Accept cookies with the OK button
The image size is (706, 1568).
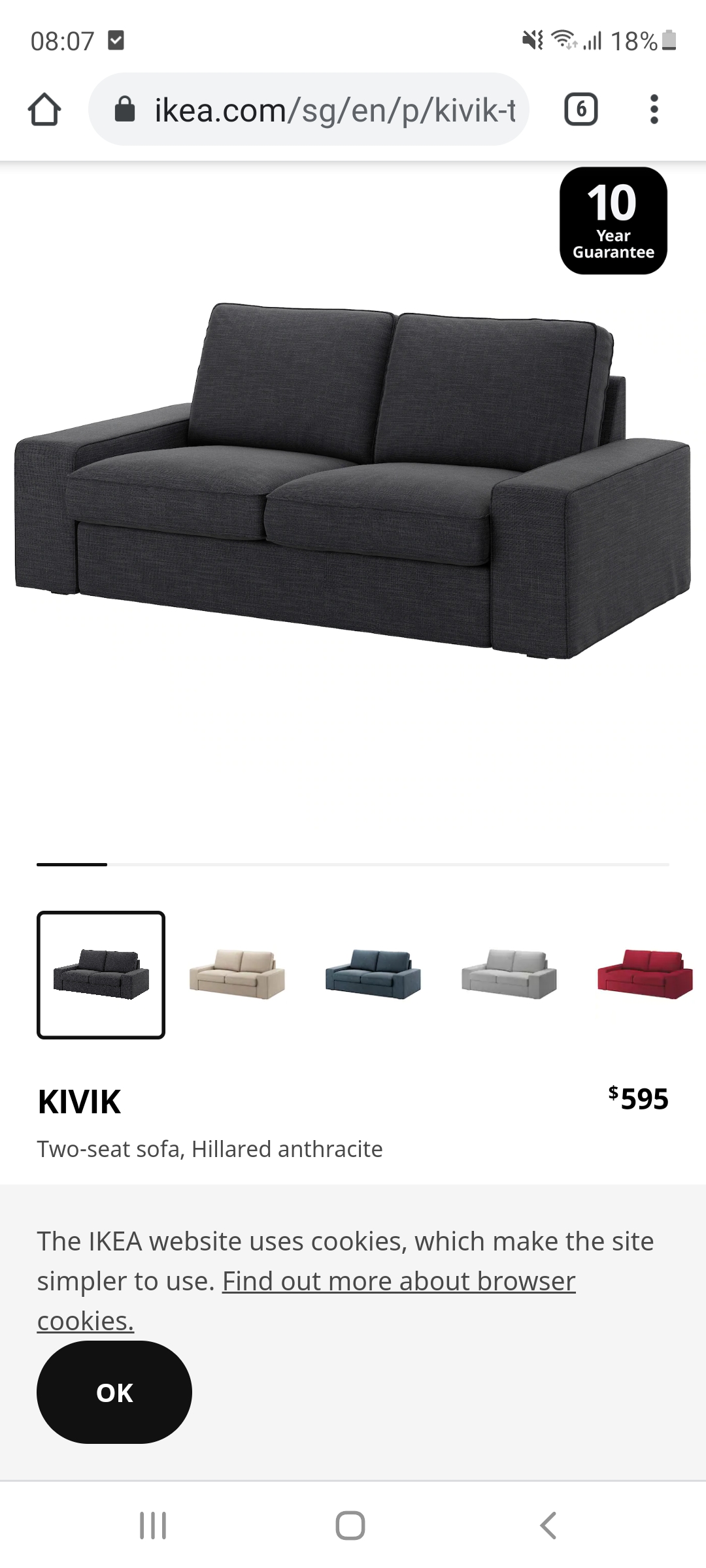pyautogui.click(x=114, y=1392)
